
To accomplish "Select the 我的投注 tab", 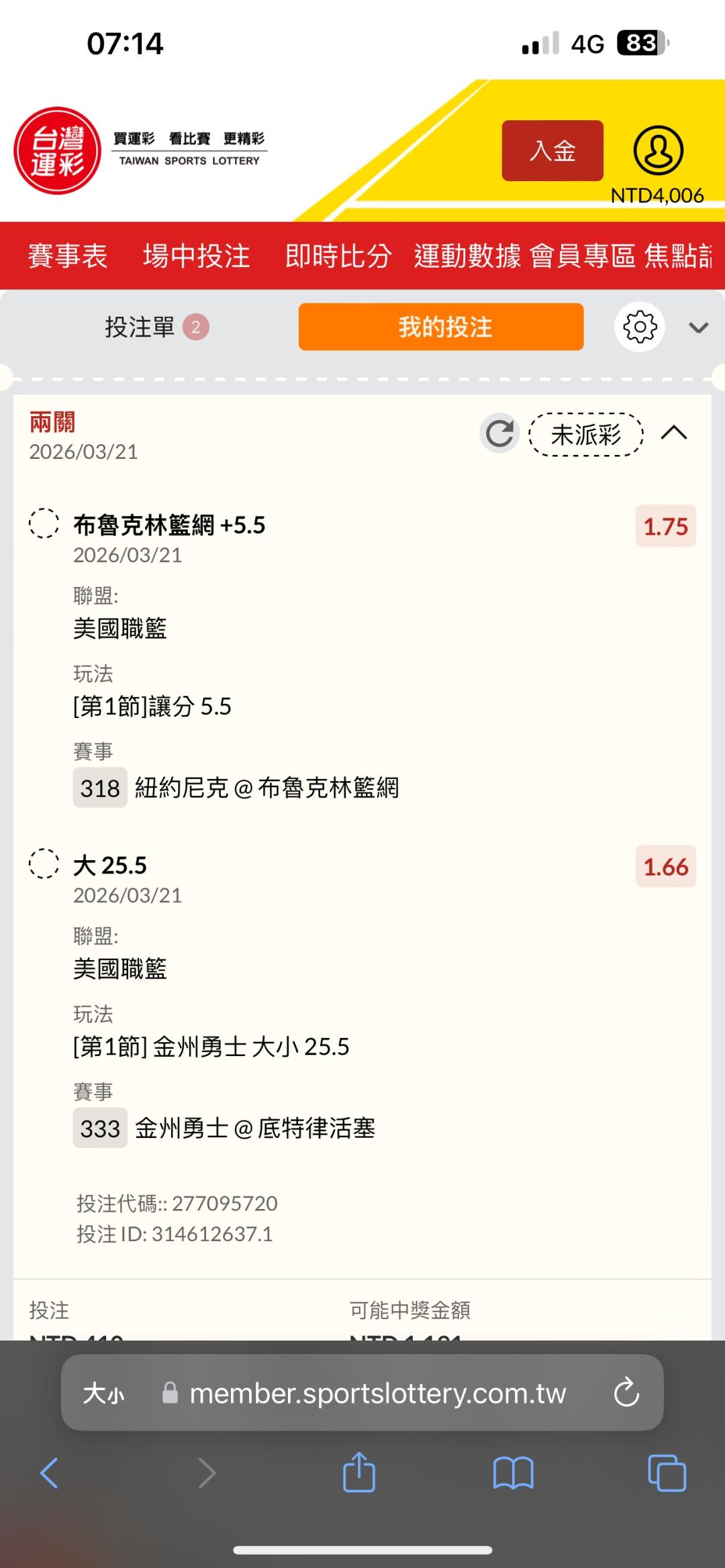I will point(441,327).
